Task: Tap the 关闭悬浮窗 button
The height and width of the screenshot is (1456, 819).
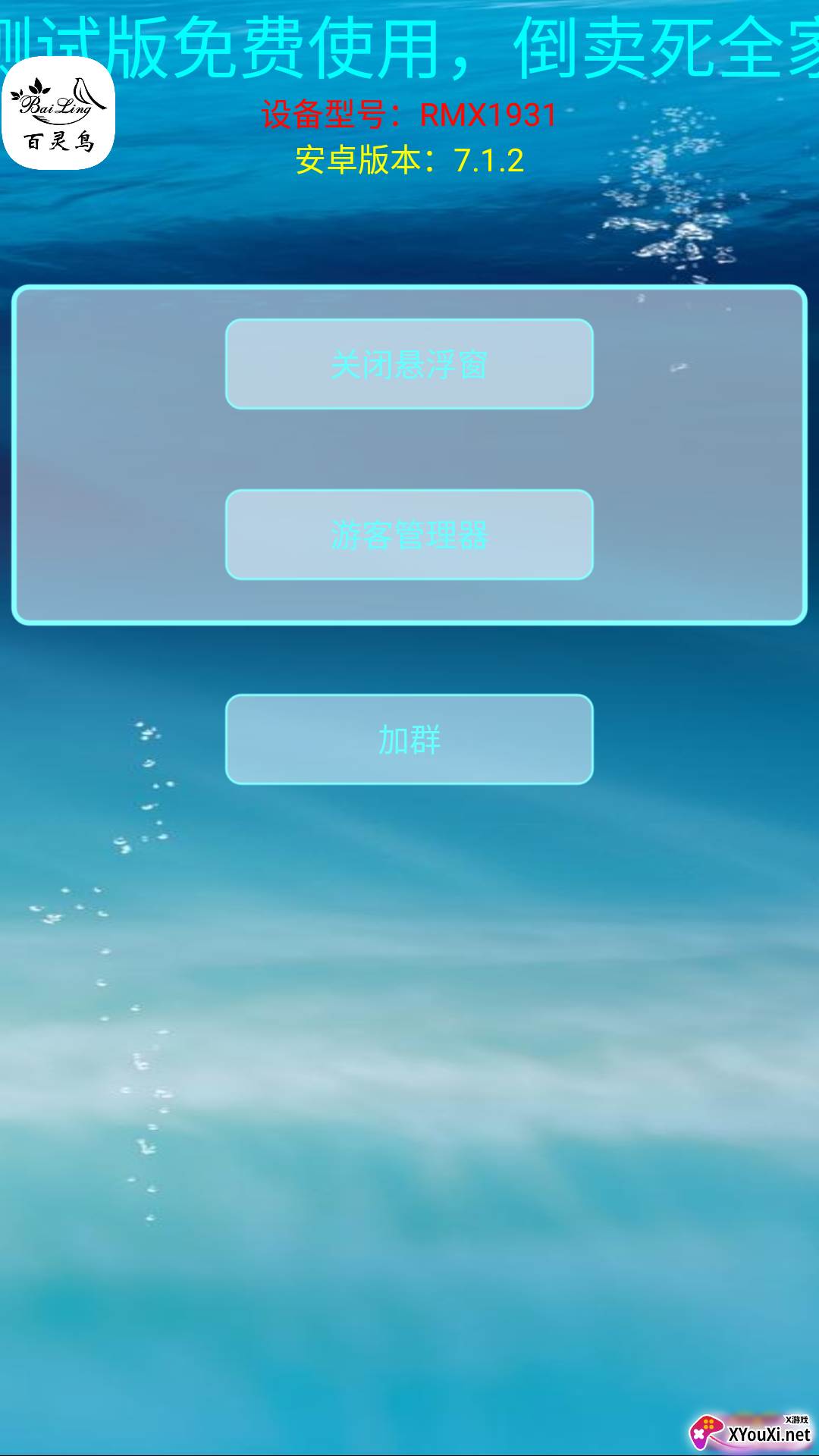Action: pyautogui.click(x=409, y=364)
